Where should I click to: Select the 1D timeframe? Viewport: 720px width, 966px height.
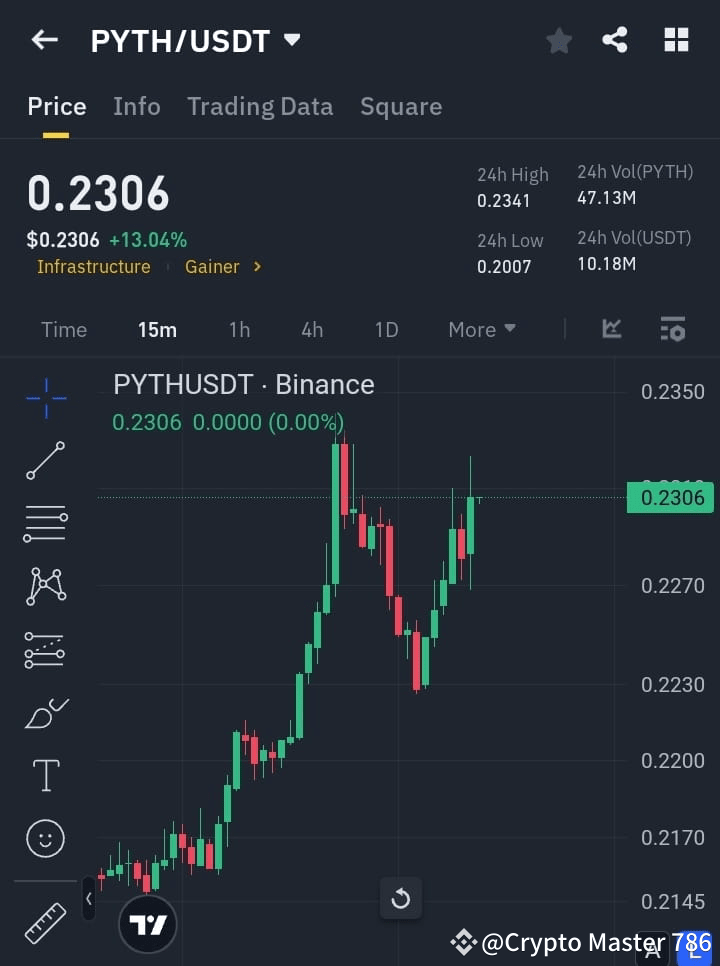(x=386, y=329)
